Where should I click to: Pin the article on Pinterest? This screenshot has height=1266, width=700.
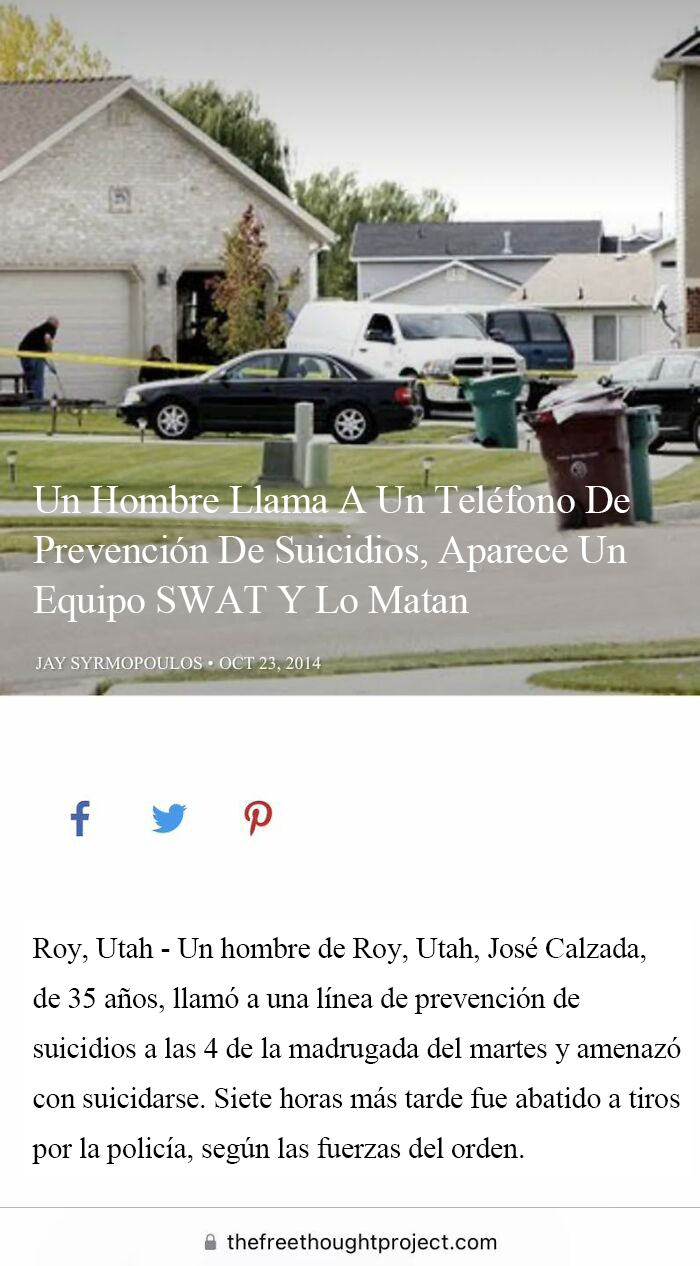[x=258, y=818]
